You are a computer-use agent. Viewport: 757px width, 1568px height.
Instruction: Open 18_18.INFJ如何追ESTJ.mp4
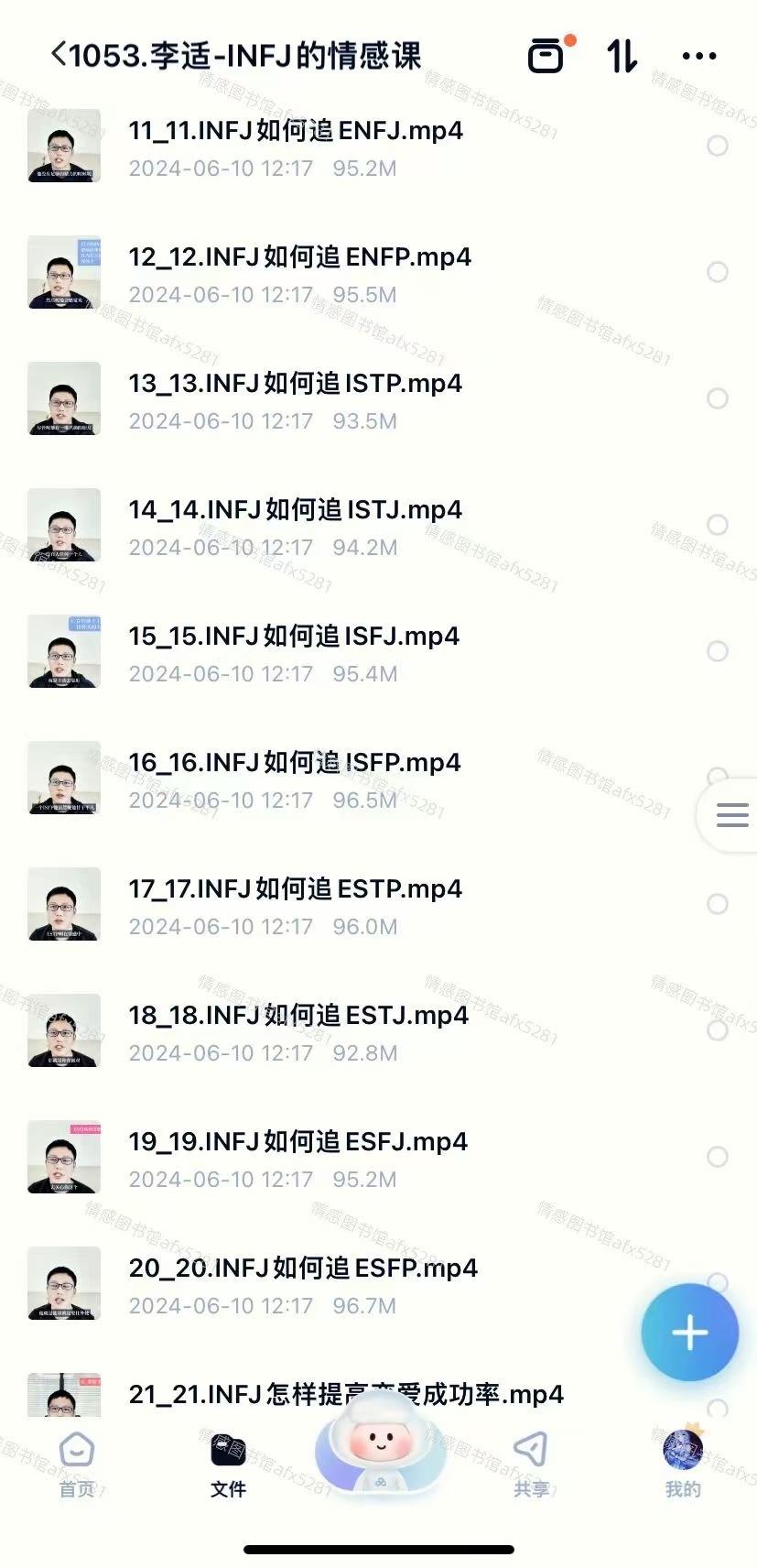(297, 1016)
